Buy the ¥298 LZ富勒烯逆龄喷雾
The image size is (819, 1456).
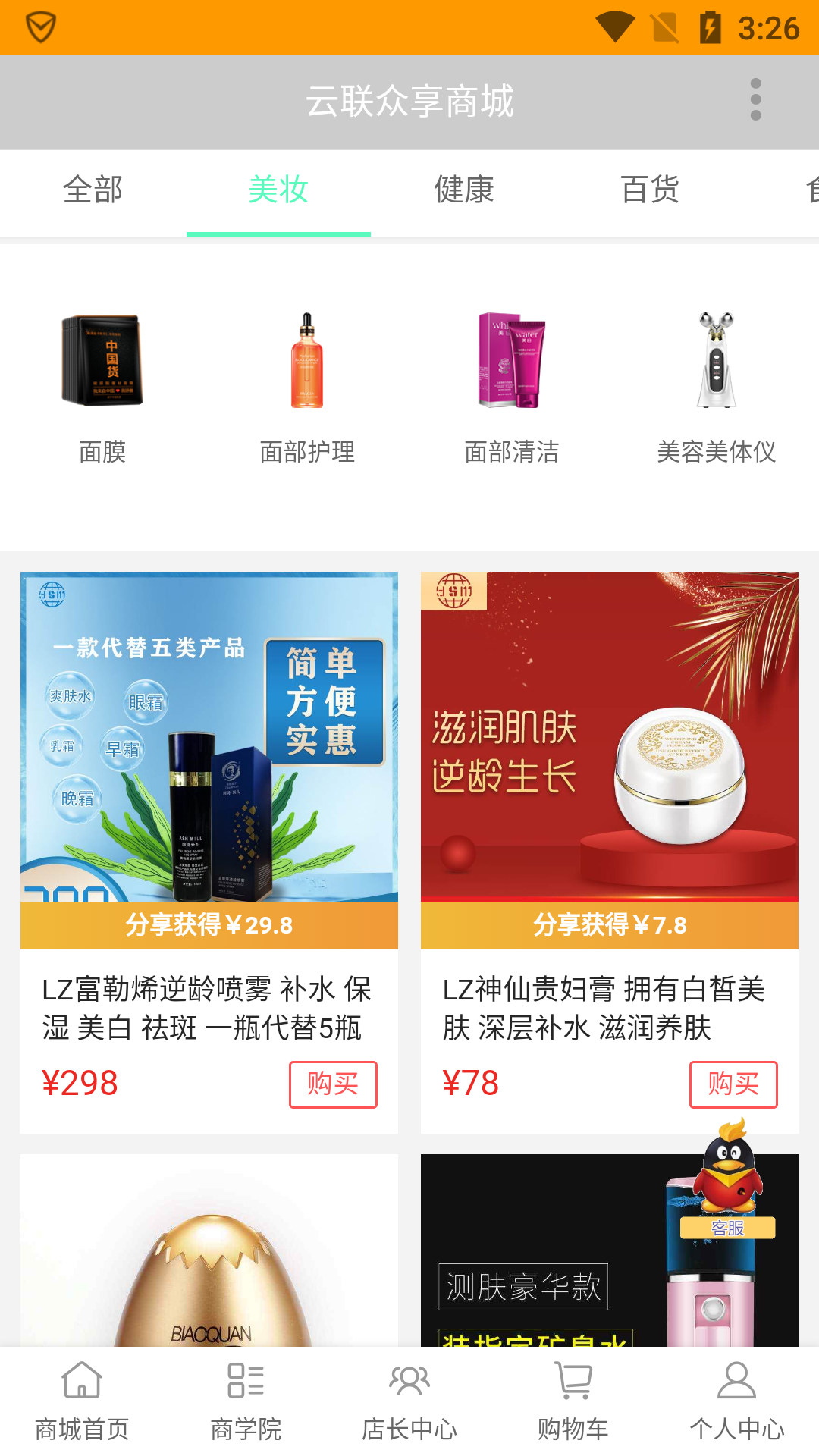click(333, 1084)
